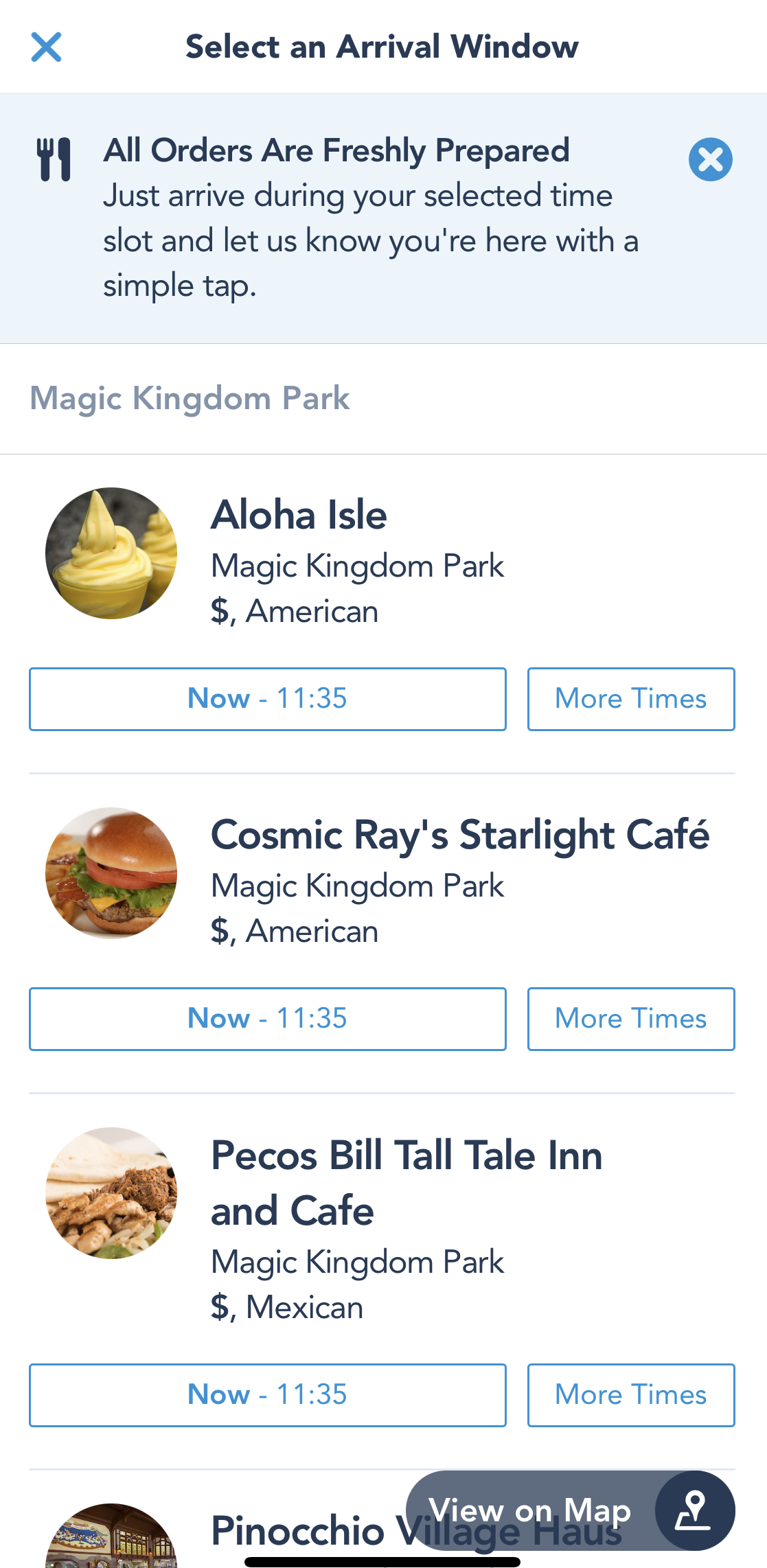Dismiss the Freshly Prepared info banner
The height and width of the screenshot is (1568, 767).
tap(710, 160)
